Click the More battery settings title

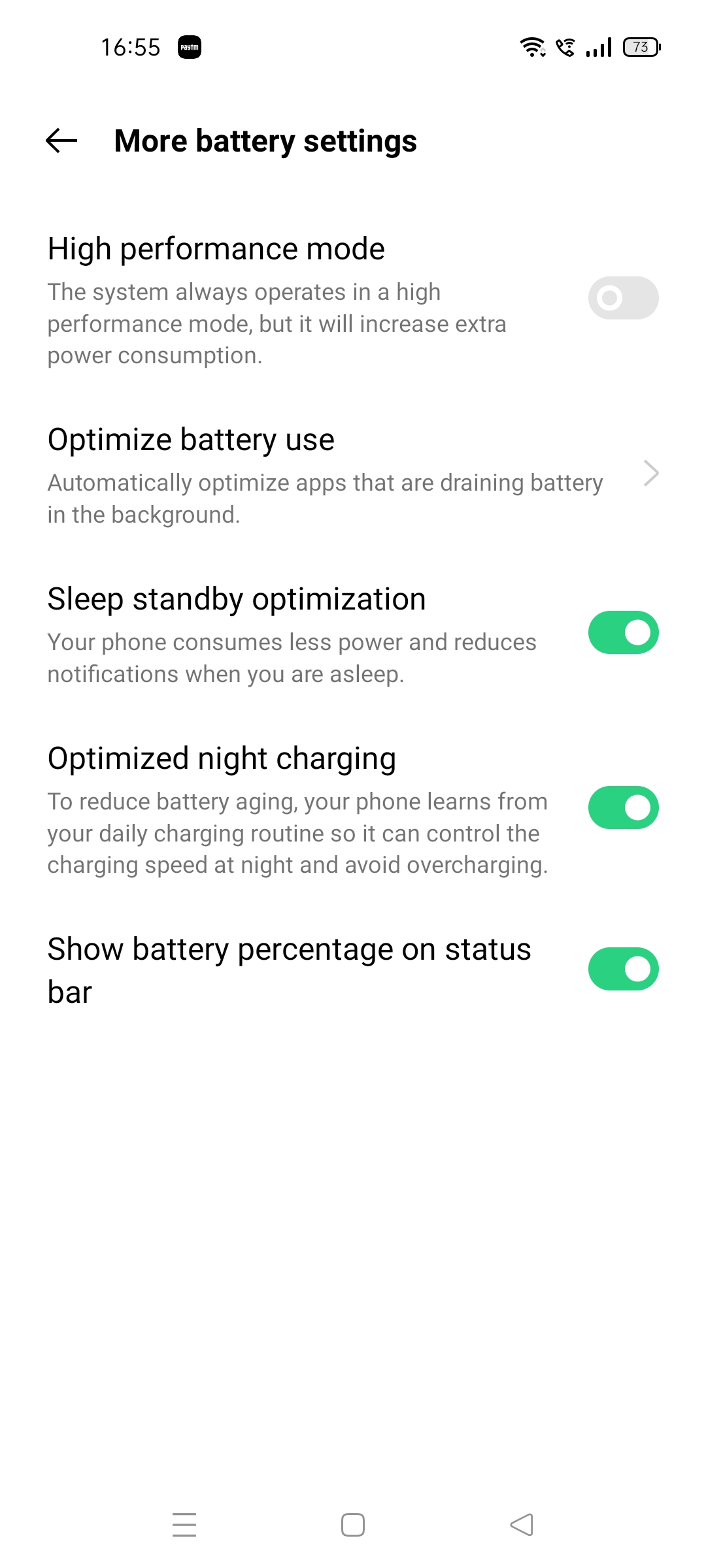(x=265, y=140)
